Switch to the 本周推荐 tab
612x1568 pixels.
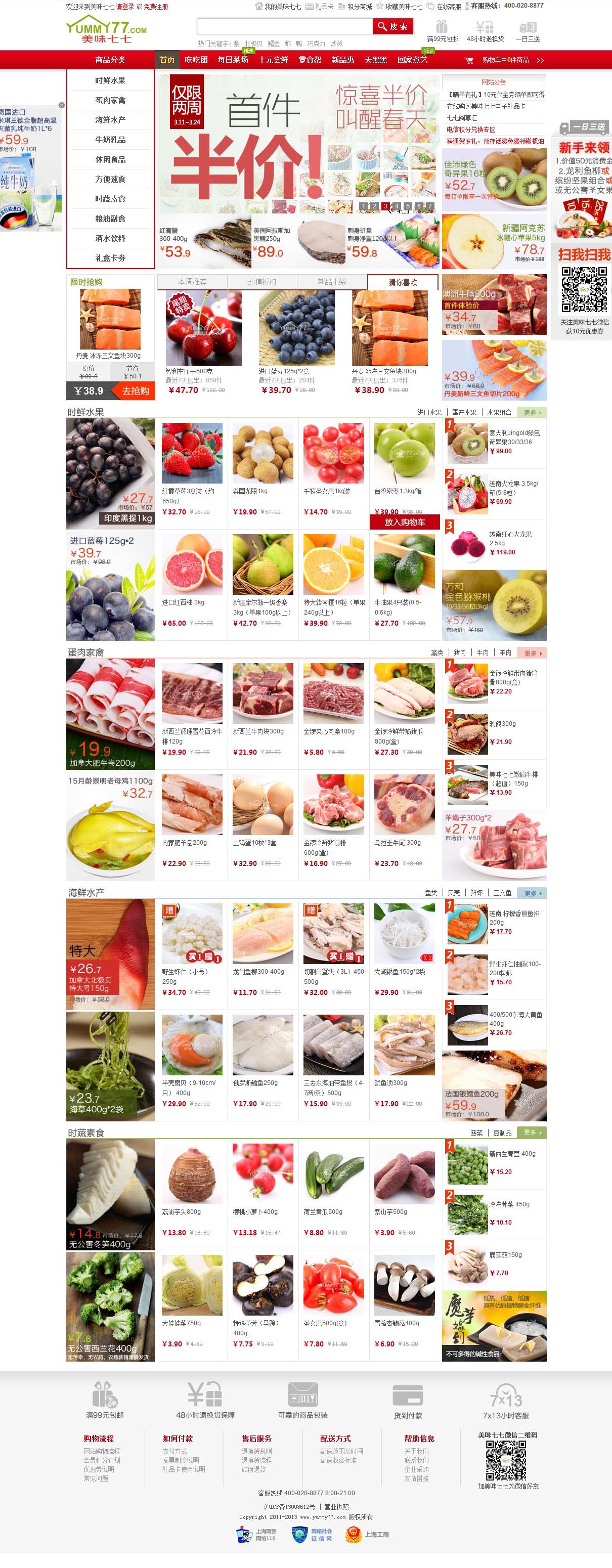tap(192, 282)
